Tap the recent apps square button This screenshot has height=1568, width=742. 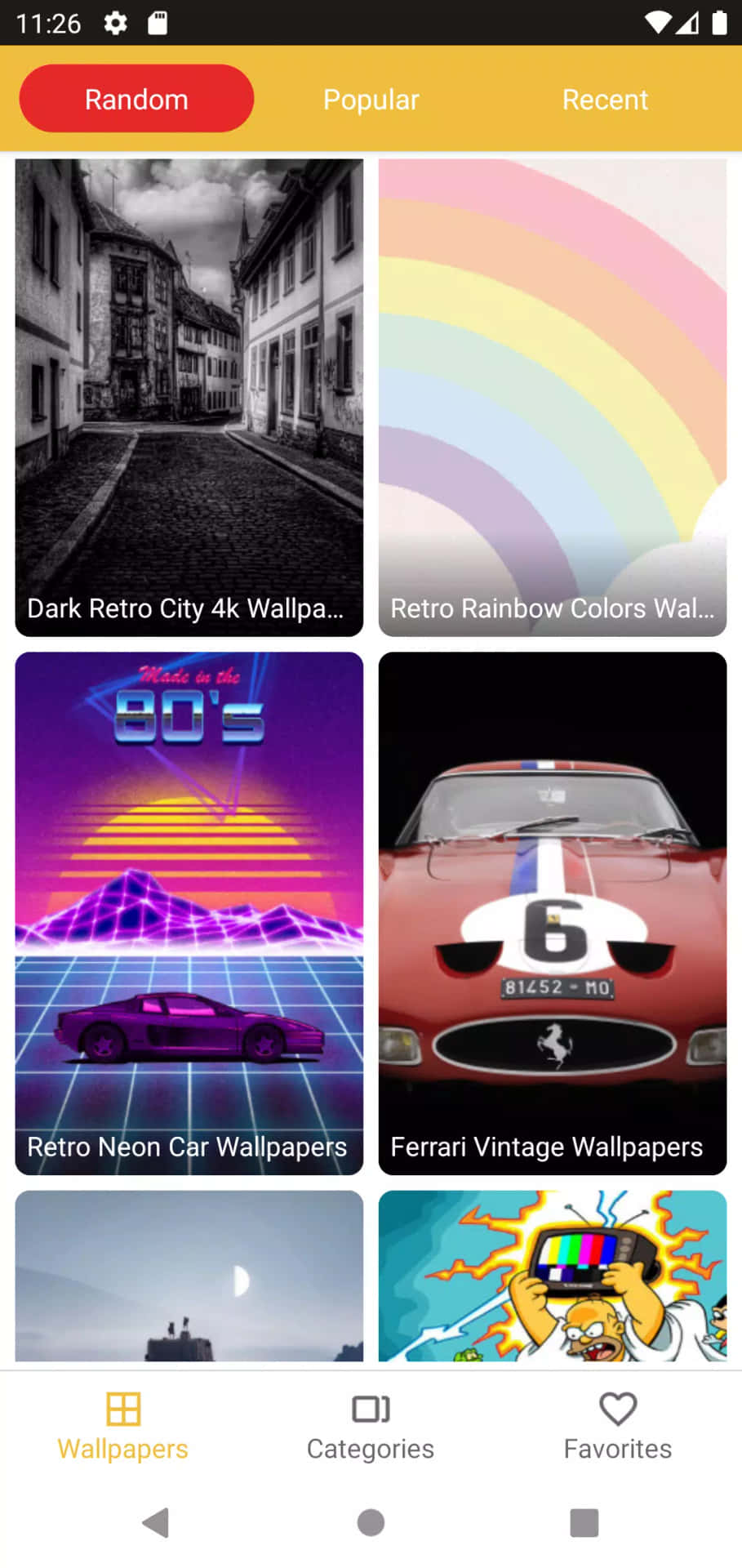(584, 1521)
